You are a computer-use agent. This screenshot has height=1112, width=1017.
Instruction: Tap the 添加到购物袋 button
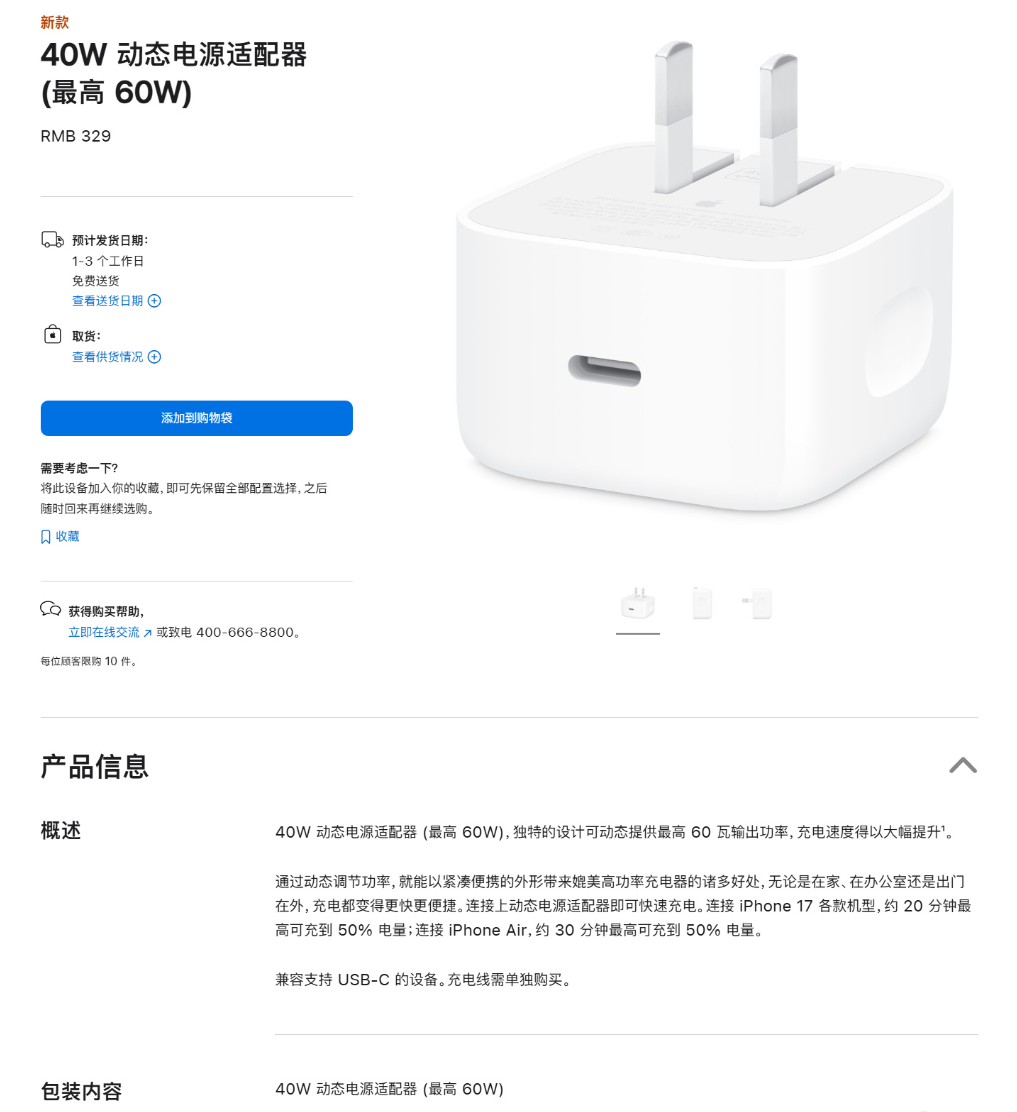pyautogui.click(x=196, y=418)
